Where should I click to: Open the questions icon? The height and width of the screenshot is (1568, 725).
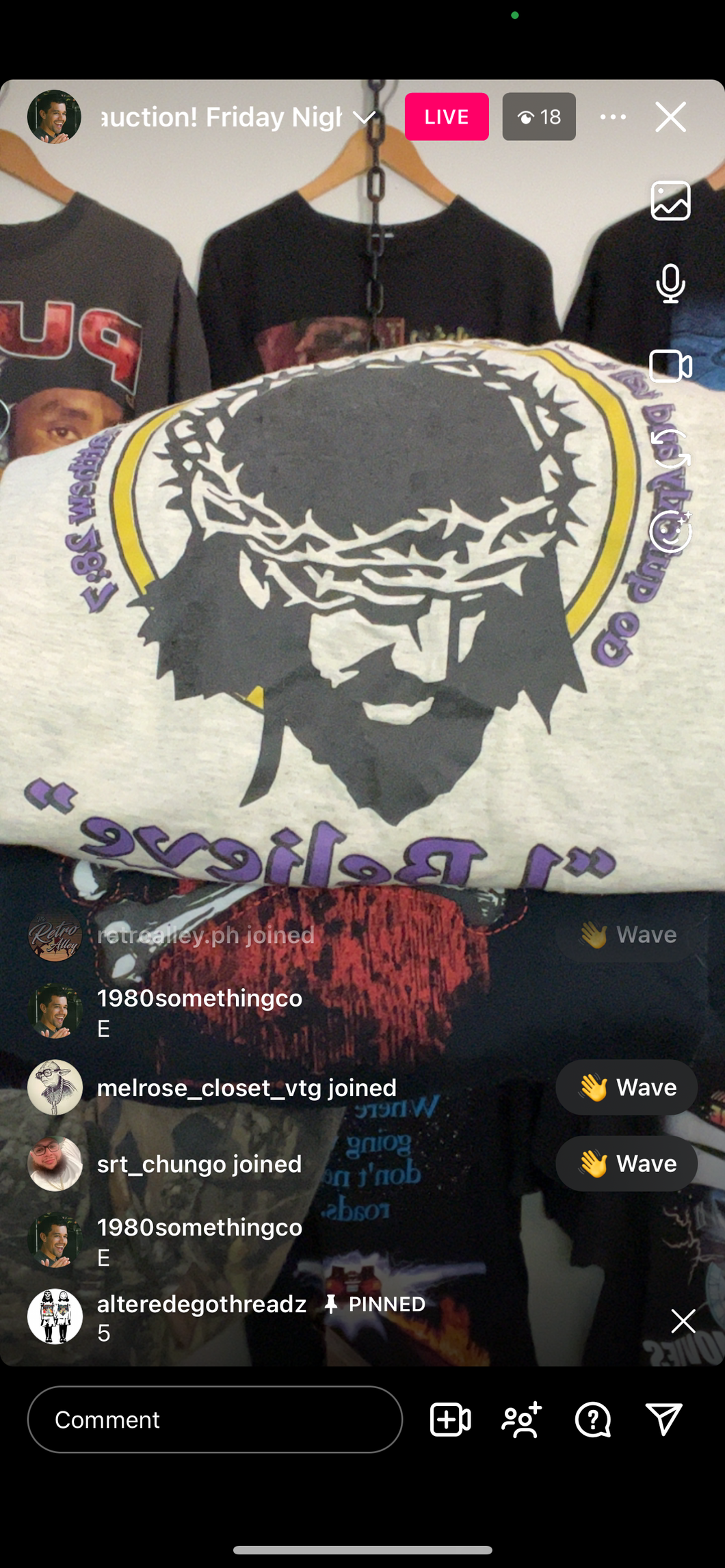593,1420
